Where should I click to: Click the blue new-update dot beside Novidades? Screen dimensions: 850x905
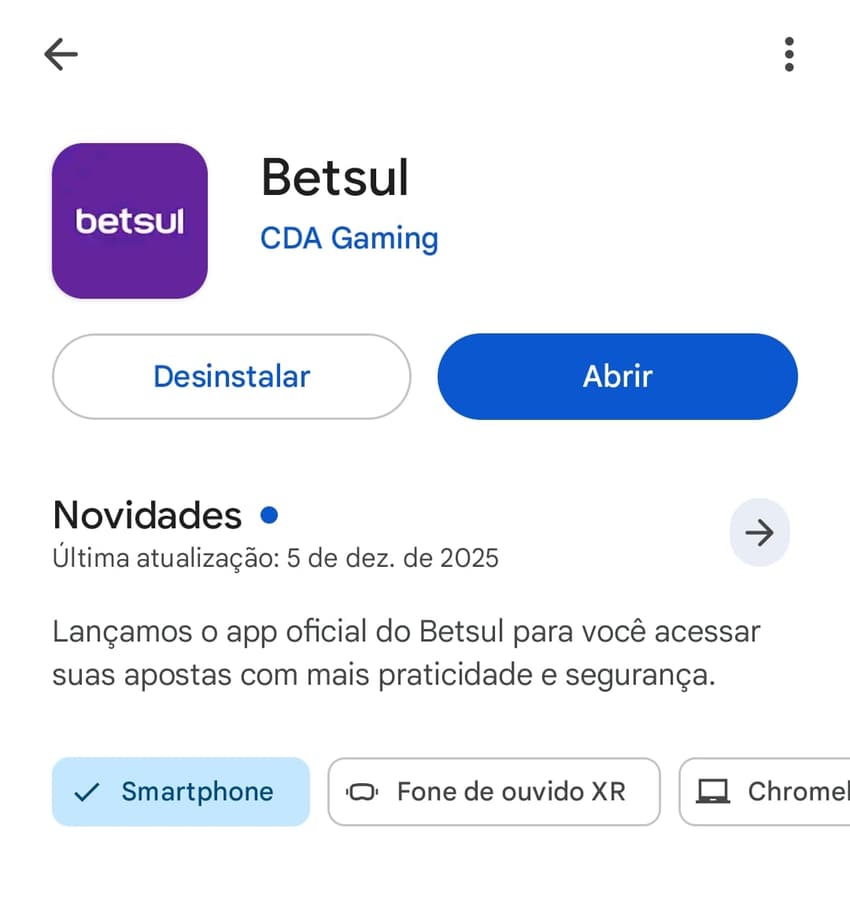tap(268, 514)
